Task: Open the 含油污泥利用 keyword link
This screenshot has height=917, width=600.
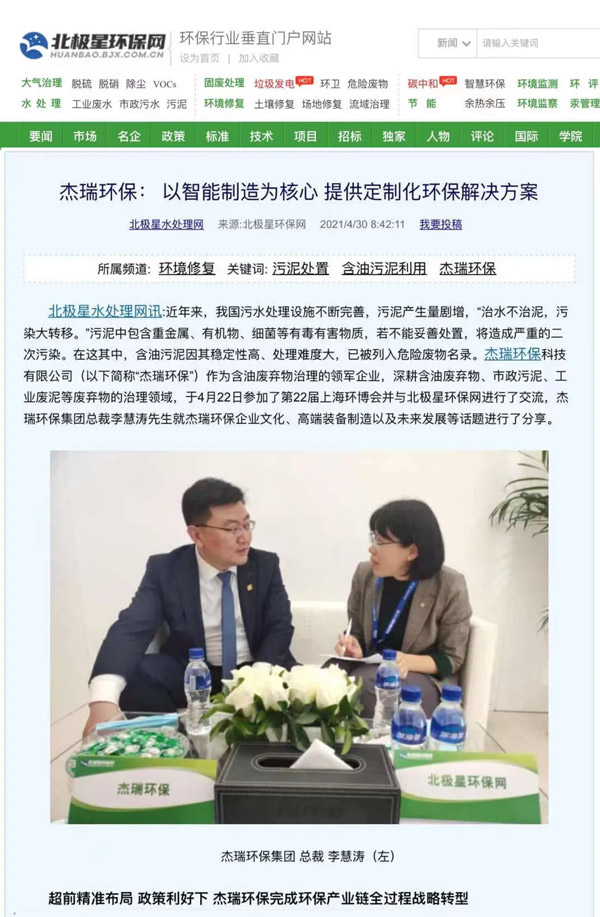Action: coord(384,268)
